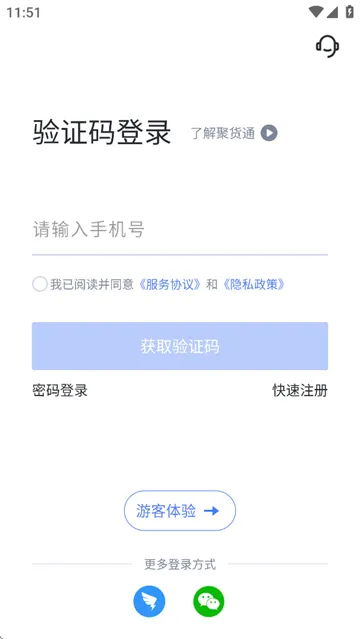The height and width of the screenshot is (639, 360).
Task: Log in with WeChat icon
Action: point(209,602)
